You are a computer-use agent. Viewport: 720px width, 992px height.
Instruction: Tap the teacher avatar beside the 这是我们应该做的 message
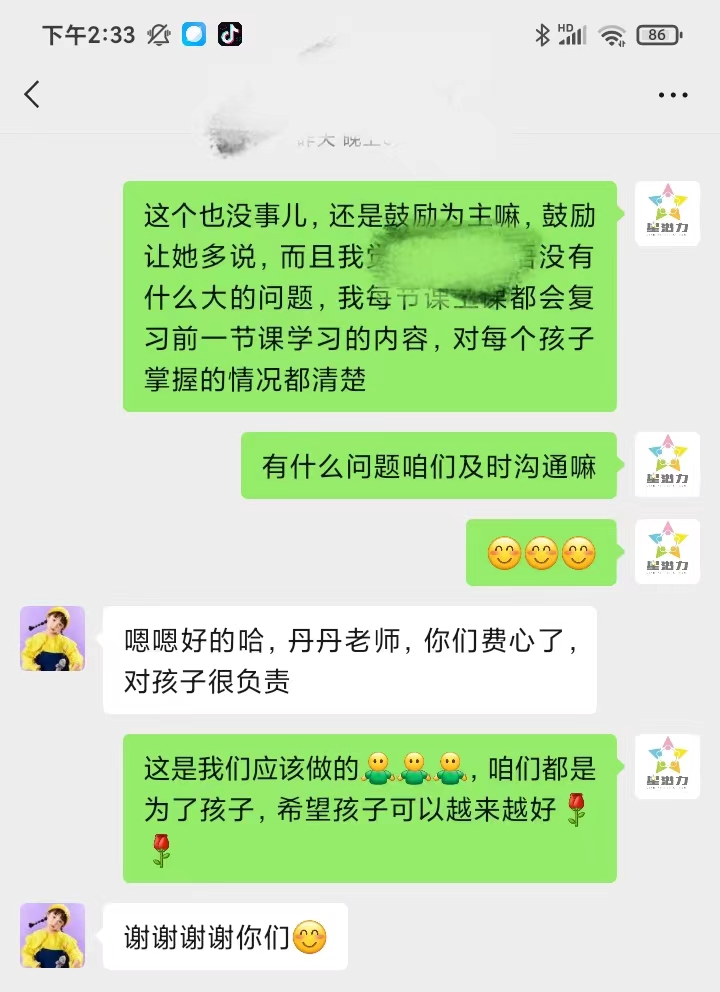pyautogui.click(x=667, y=766)
